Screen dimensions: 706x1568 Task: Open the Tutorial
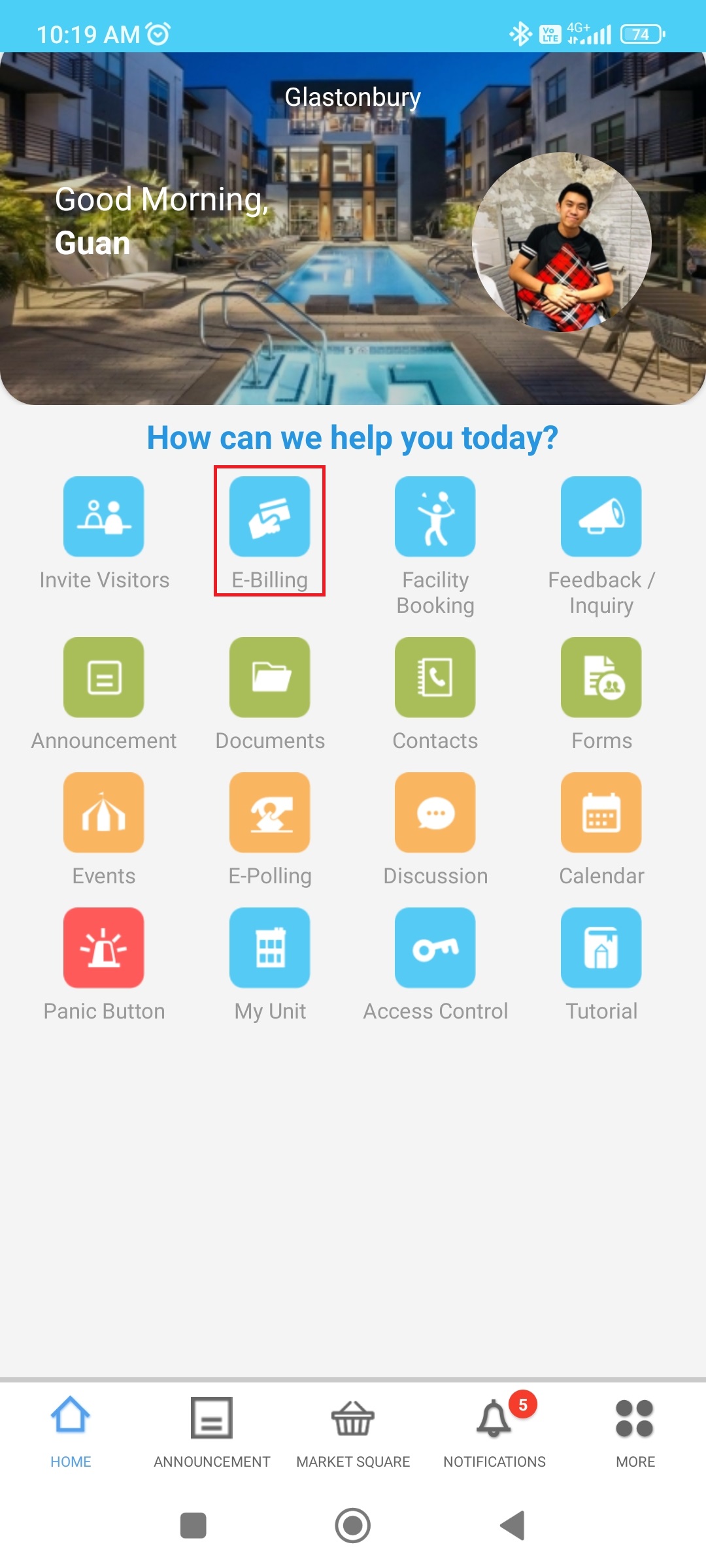[x=601, y=948]
